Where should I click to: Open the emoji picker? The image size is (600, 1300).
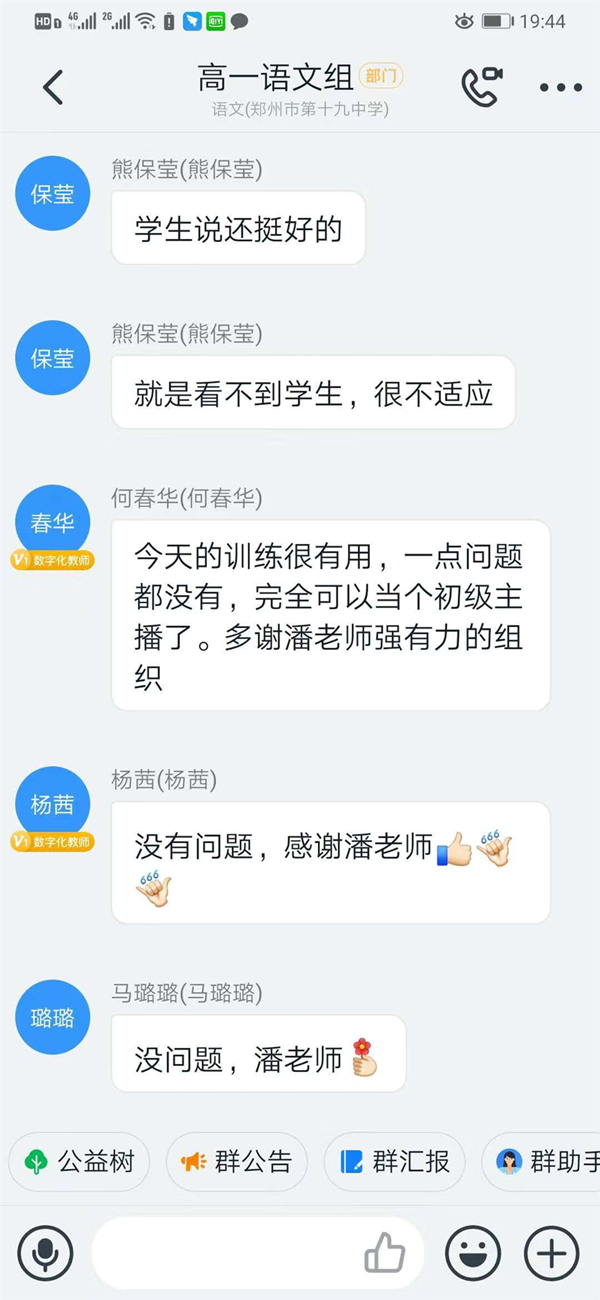[x=472, y=1253]
